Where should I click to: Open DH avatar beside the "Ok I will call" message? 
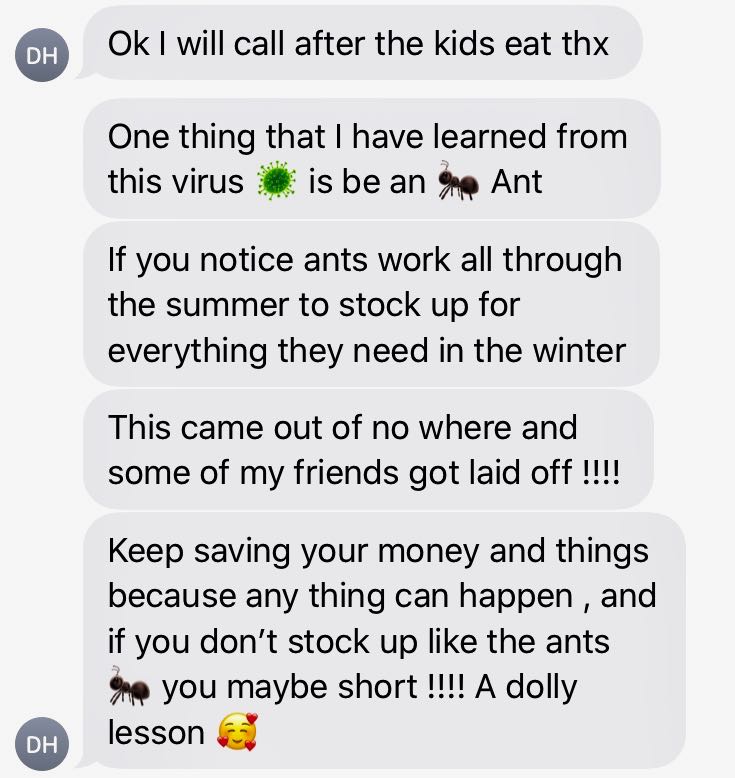coord(42,57)
